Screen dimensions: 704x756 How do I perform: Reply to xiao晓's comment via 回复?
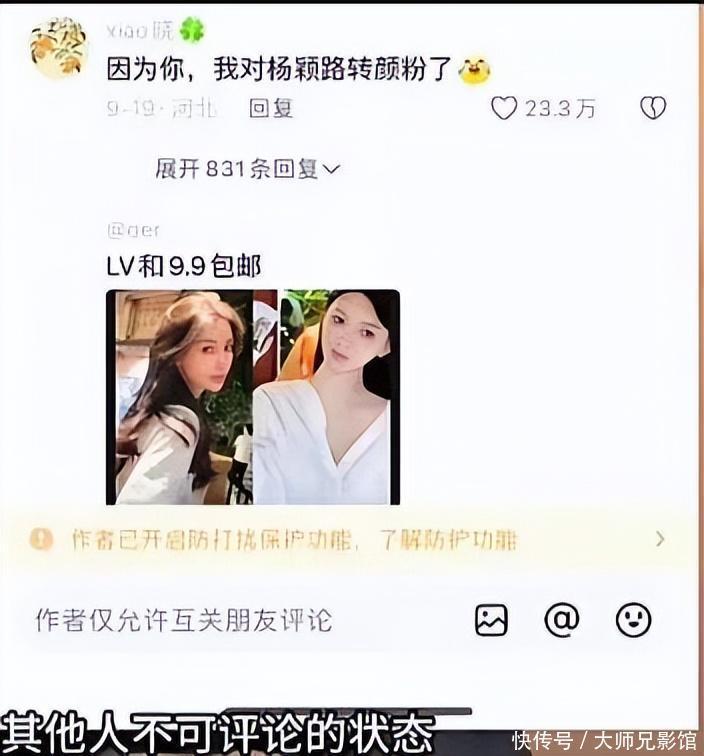(270, 108)
